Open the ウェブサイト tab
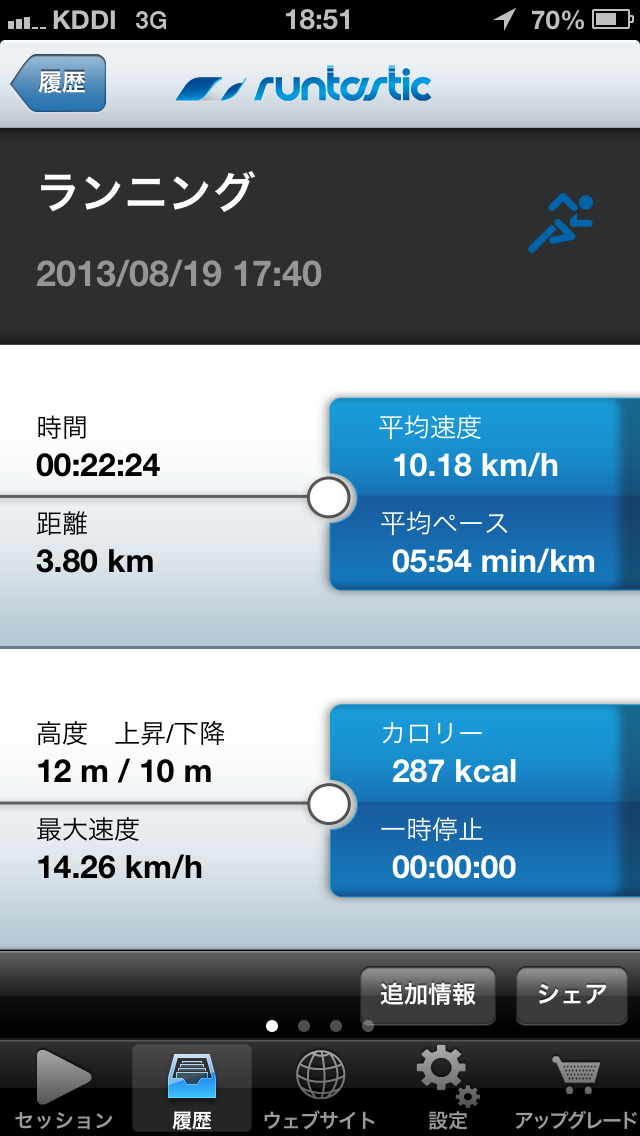The width and height of the screenshot is (640, 1136). tap(319, 1090)
